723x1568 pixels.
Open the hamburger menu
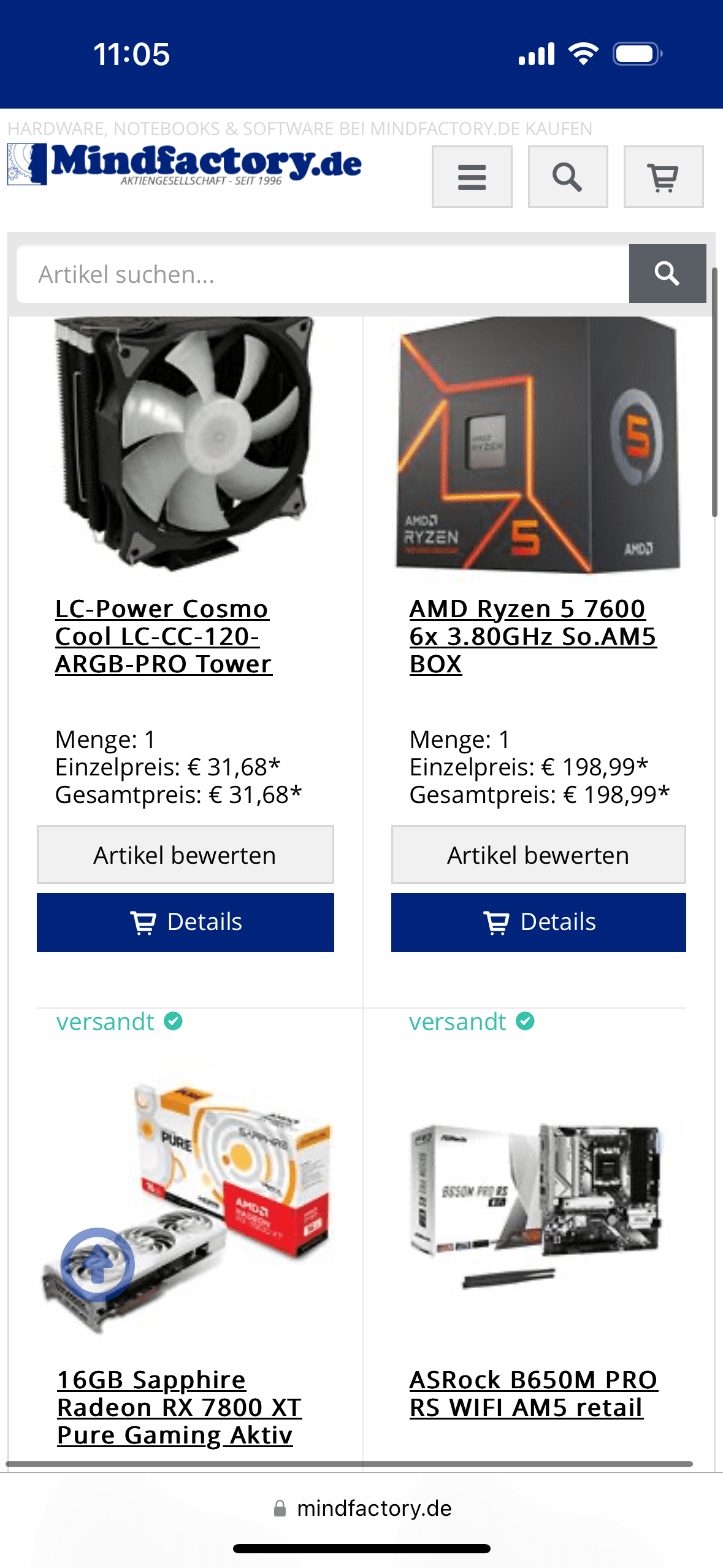[472, 177]
